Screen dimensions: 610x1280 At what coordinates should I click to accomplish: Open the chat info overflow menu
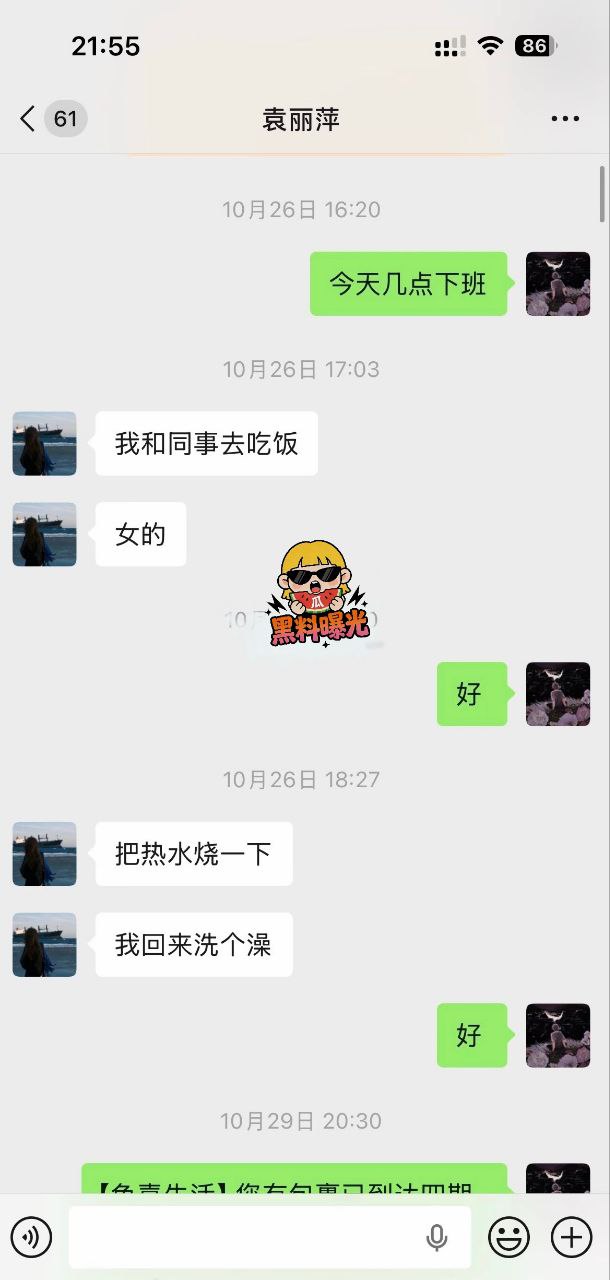(565, 119)
